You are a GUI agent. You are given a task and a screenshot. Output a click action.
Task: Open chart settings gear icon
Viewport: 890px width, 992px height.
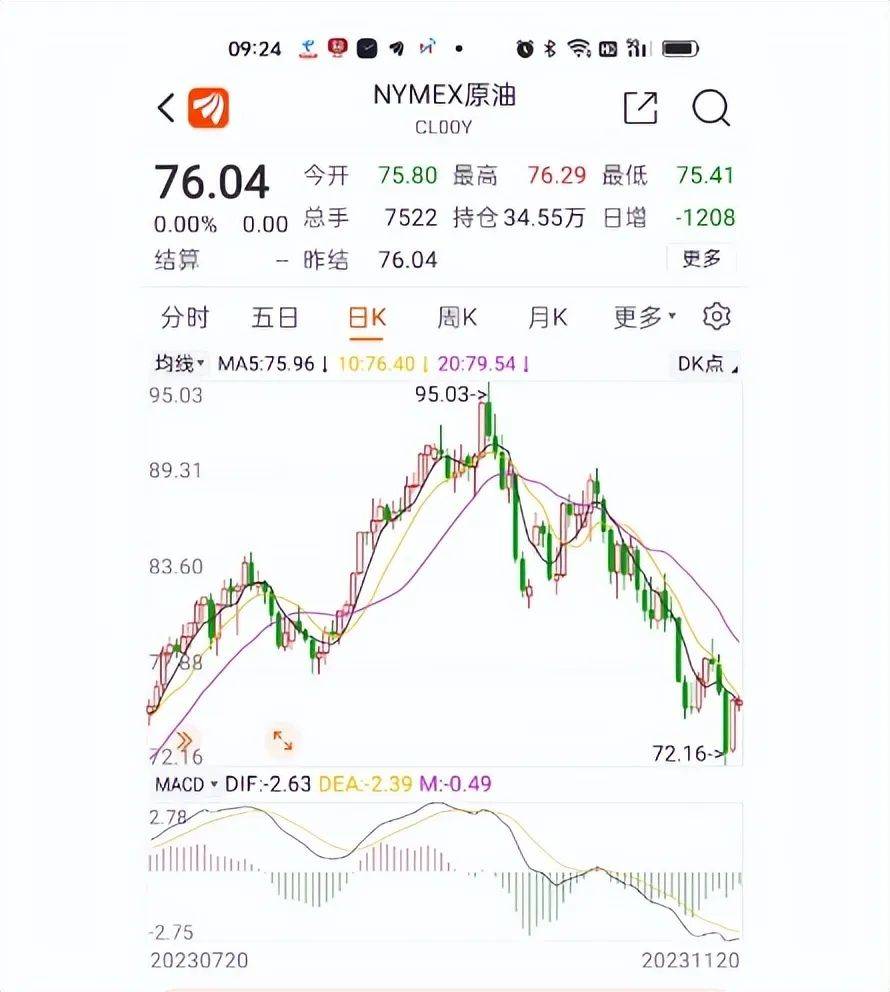click(x=716, y=317)
